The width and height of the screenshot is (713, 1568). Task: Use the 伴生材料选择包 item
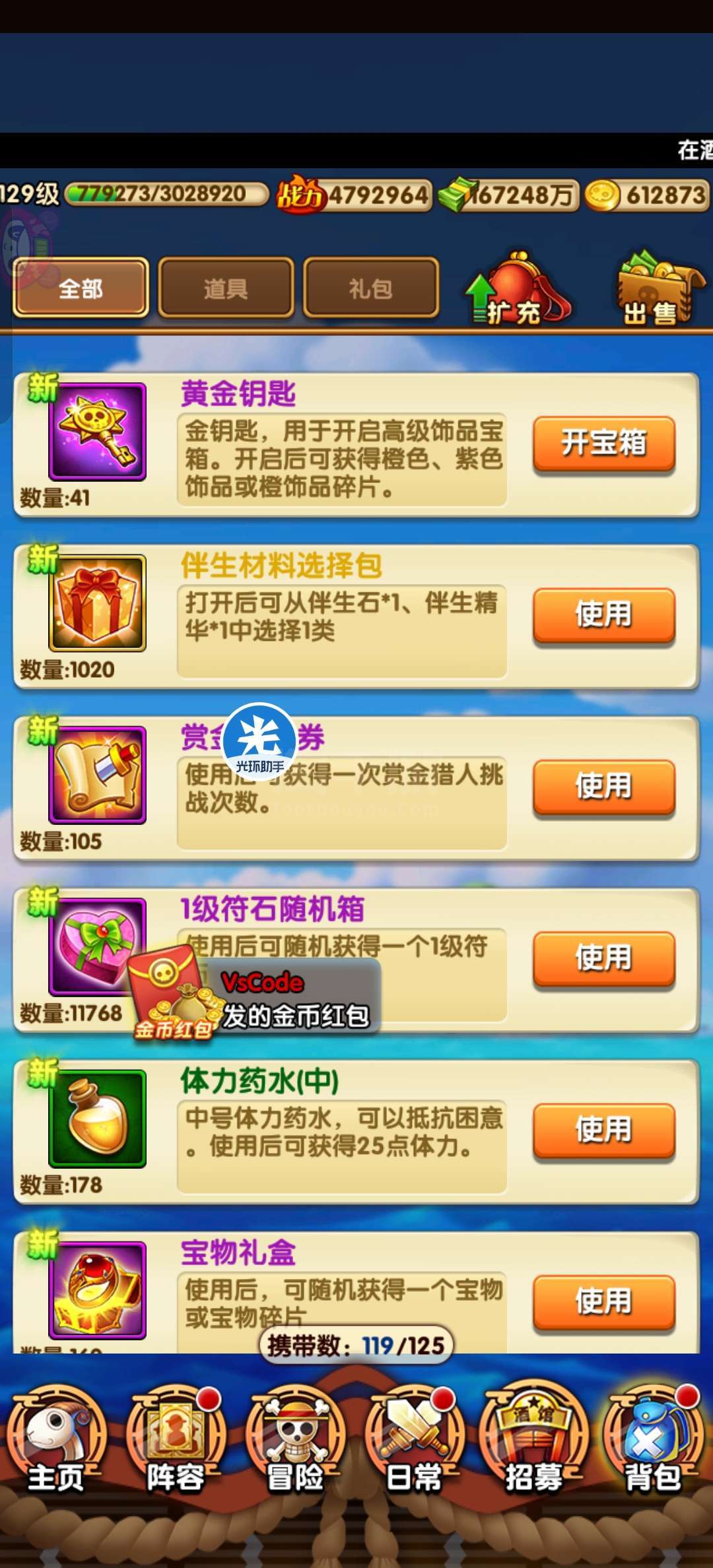click(604, 615)
